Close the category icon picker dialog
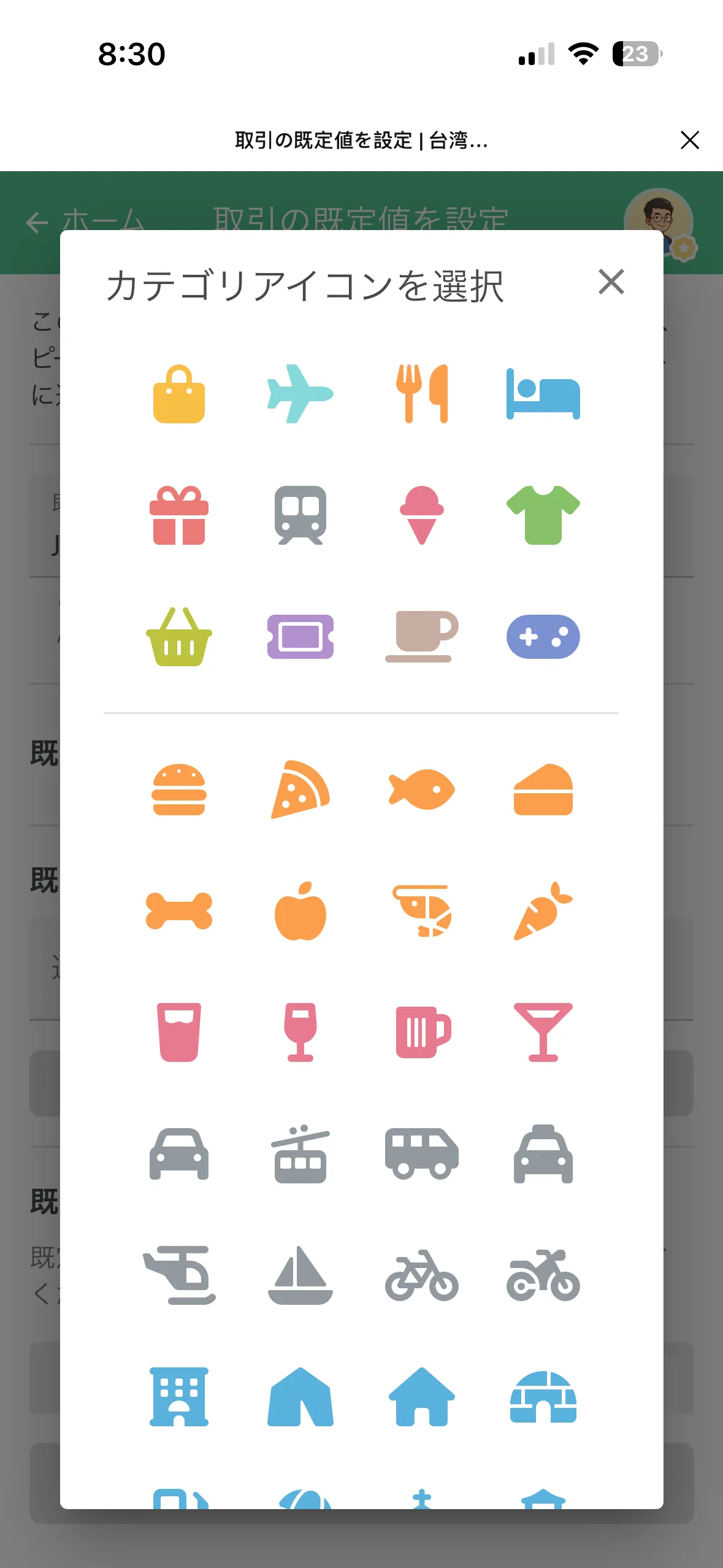Viewport: 723px width, 1568px height. [x=611, y=282]
